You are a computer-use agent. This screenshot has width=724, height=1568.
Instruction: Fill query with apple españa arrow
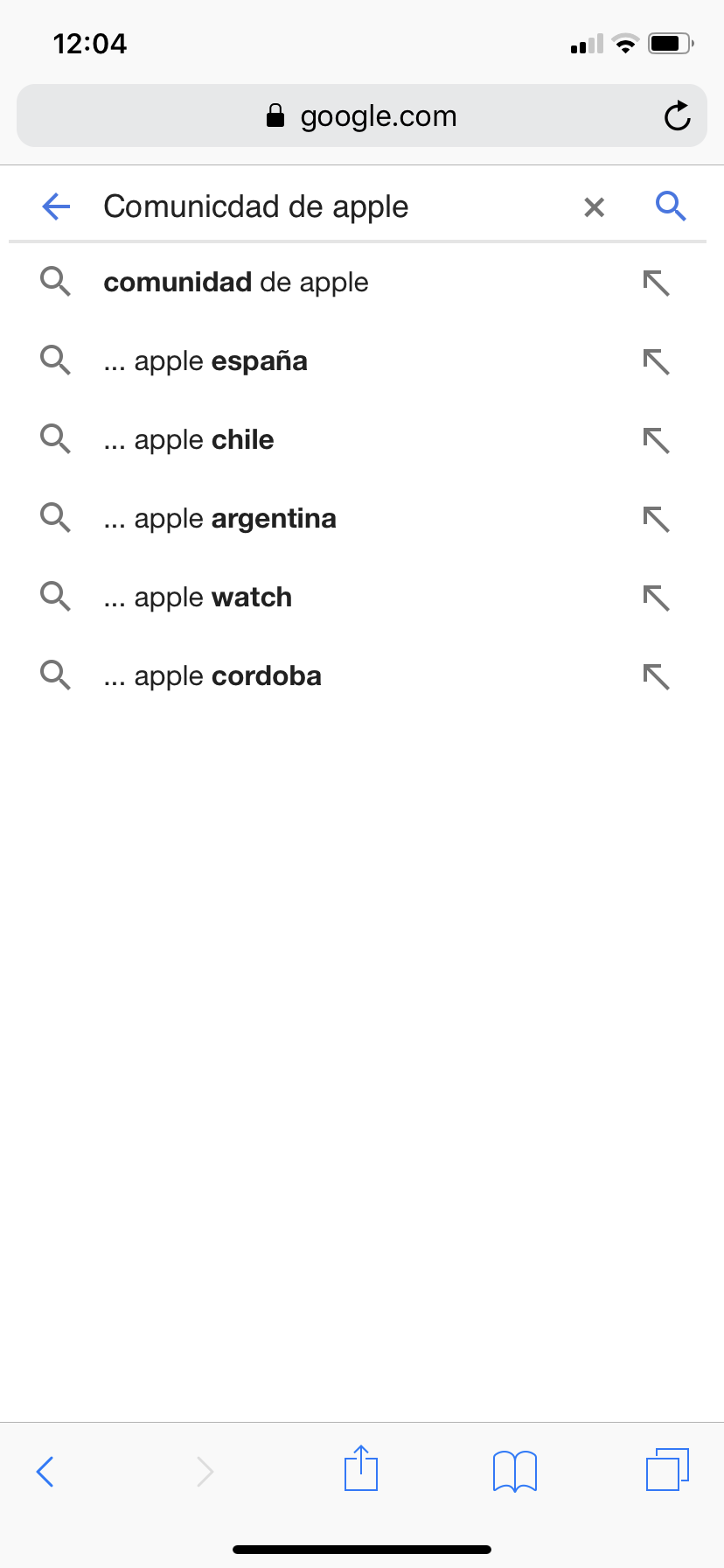656,361
